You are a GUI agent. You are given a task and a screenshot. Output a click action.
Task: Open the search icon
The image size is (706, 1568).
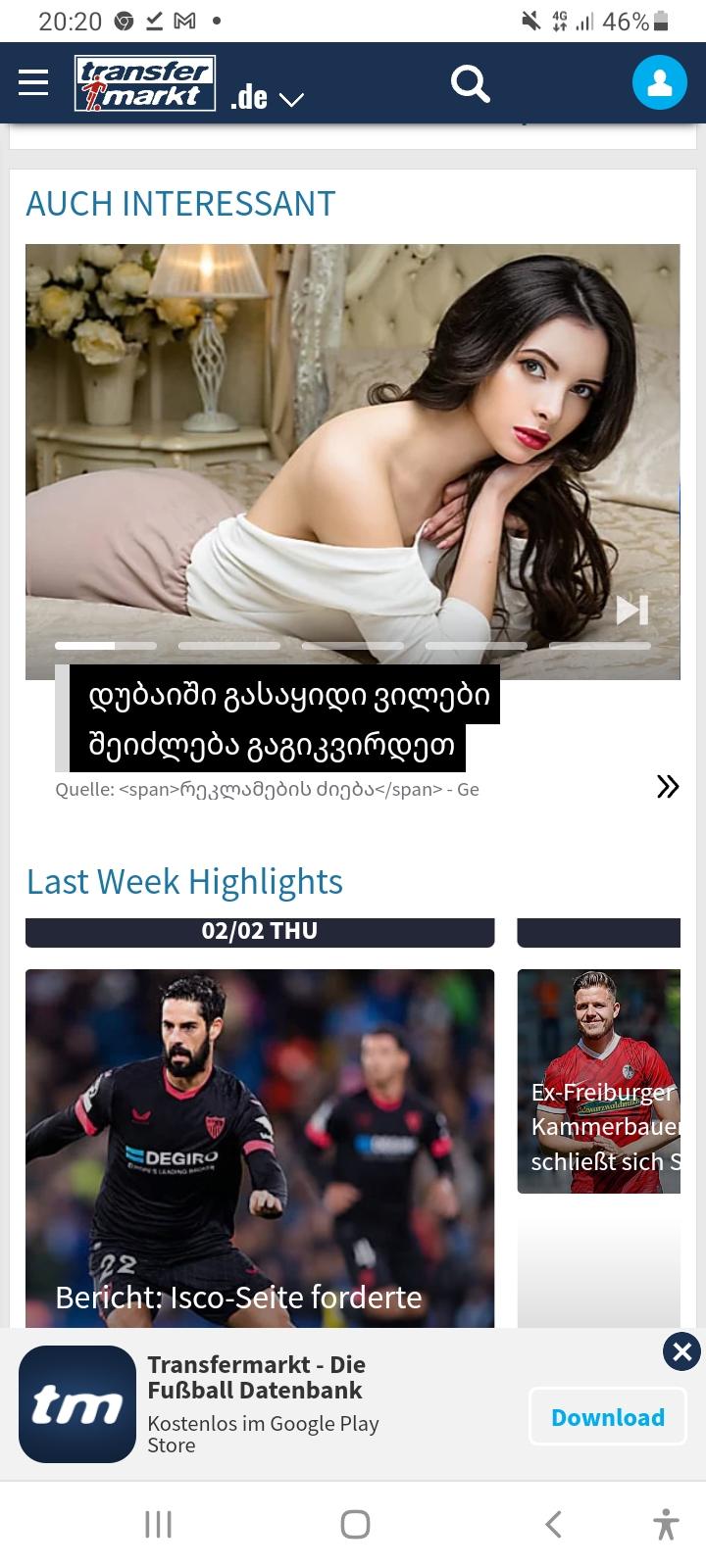[470, 82]
